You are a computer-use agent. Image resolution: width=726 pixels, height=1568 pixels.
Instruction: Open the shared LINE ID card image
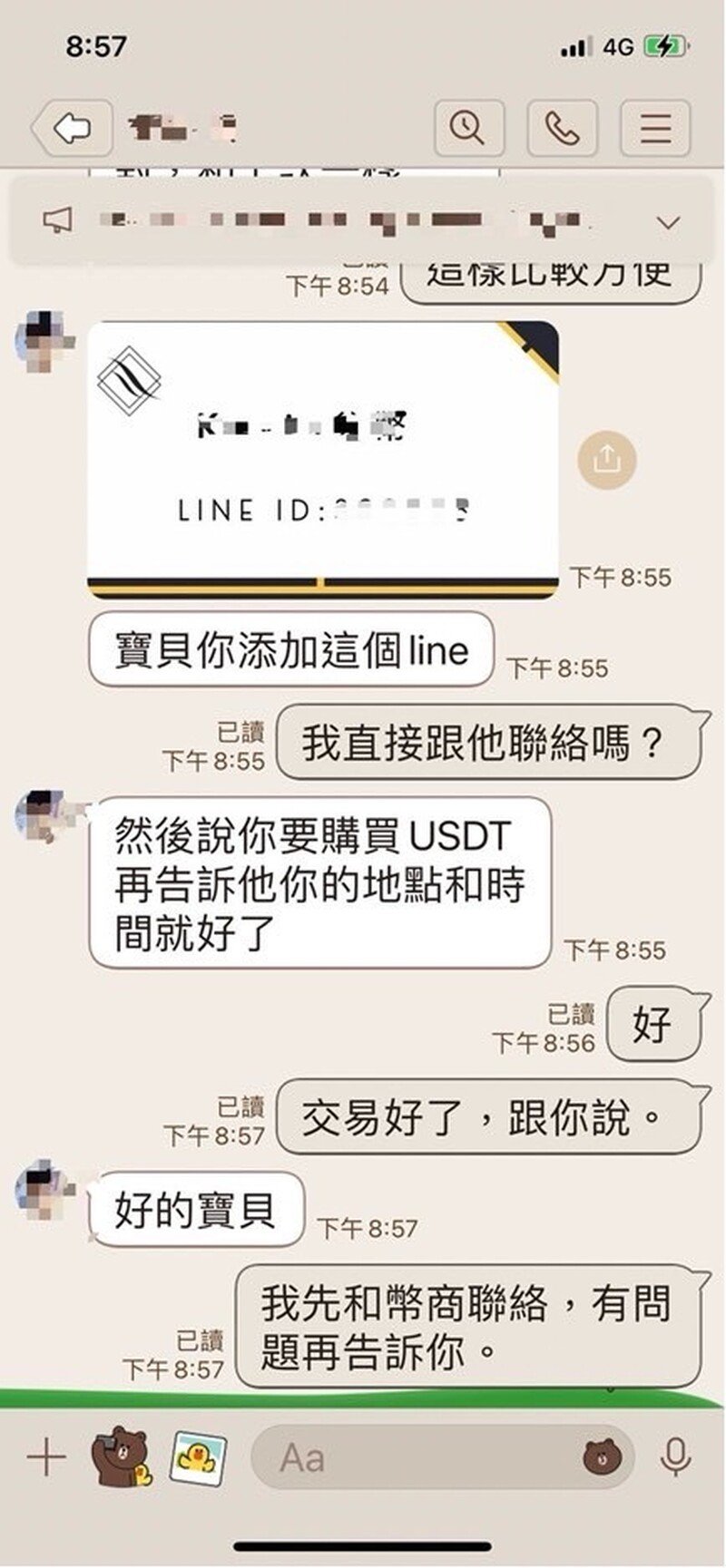pos(322,460)
